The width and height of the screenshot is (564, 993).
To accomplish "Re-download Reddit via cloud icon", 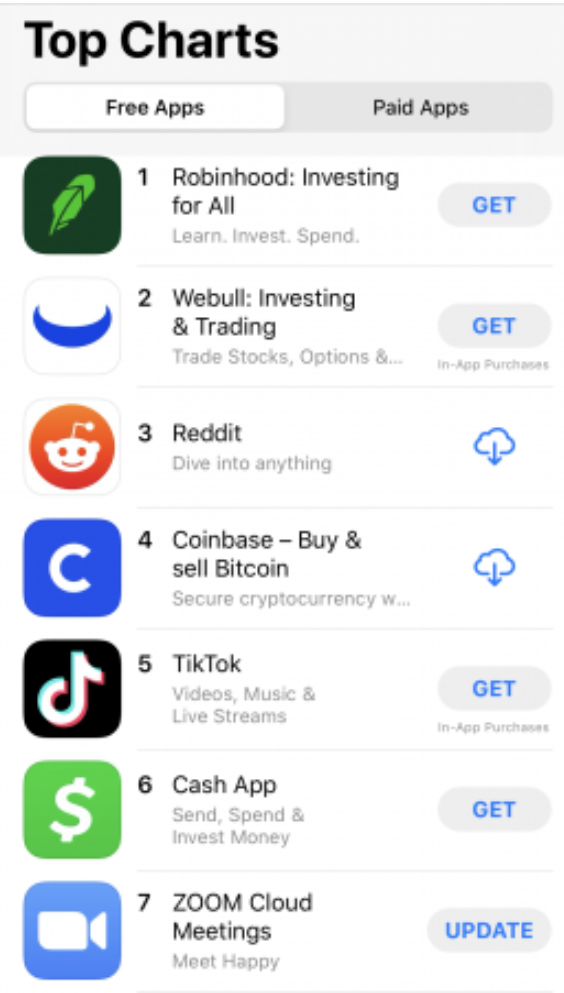I will (x=494, y=446).
